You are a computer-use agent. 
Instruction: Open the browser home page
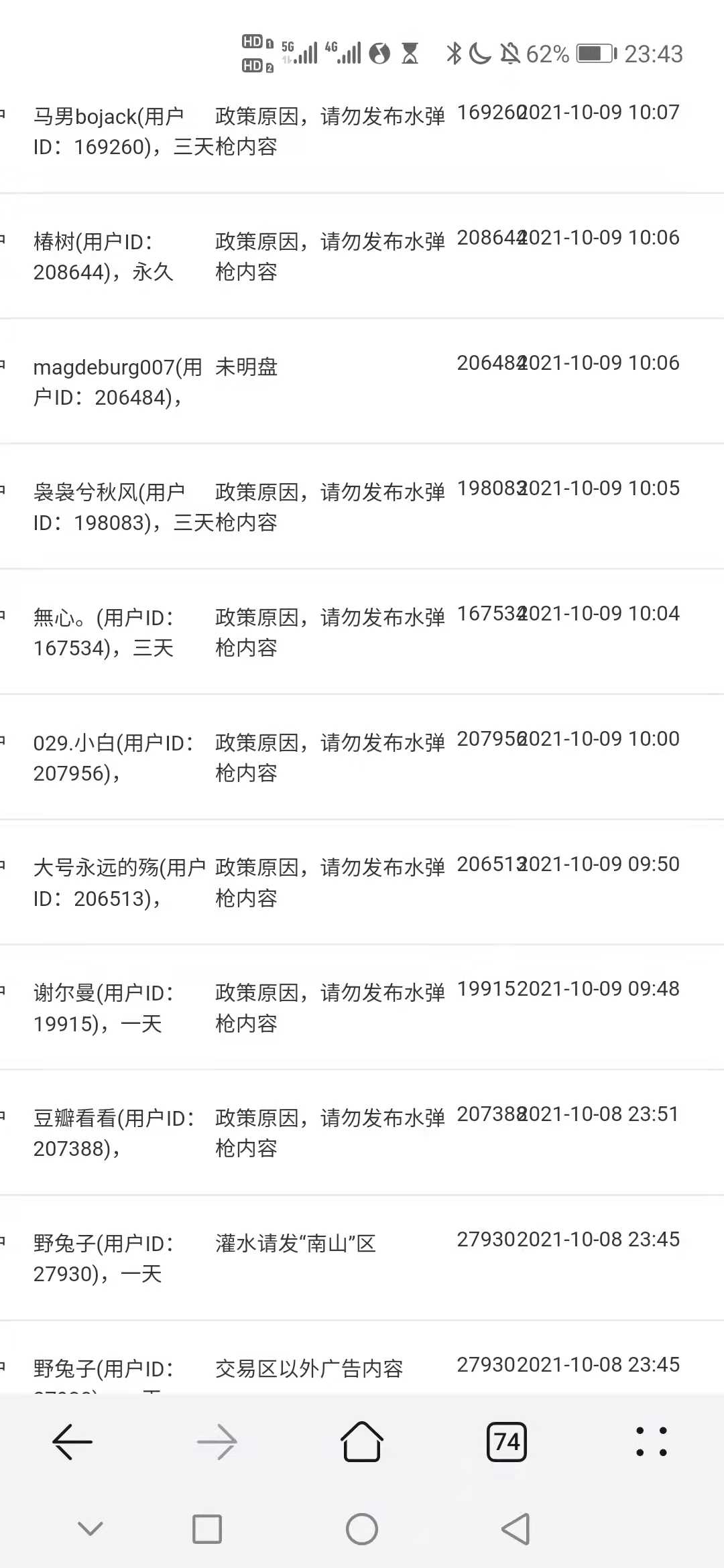tap(362, 1441)
